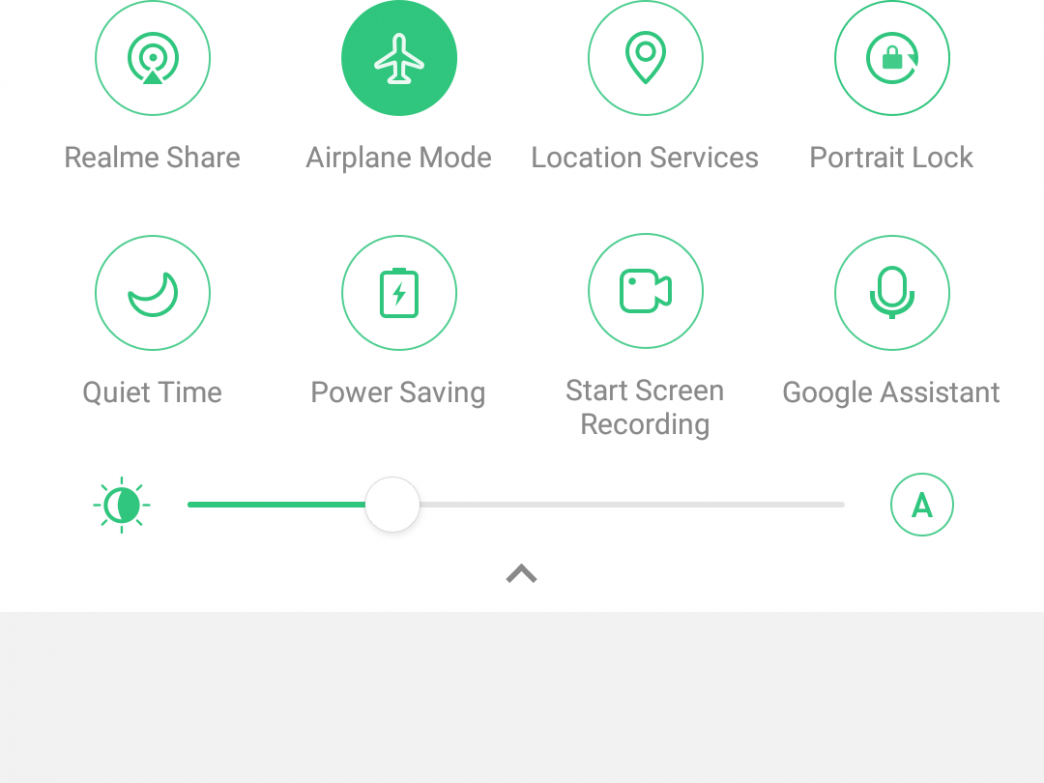
Task: Launch Google Assistant
Action: [x=891, y=293]
